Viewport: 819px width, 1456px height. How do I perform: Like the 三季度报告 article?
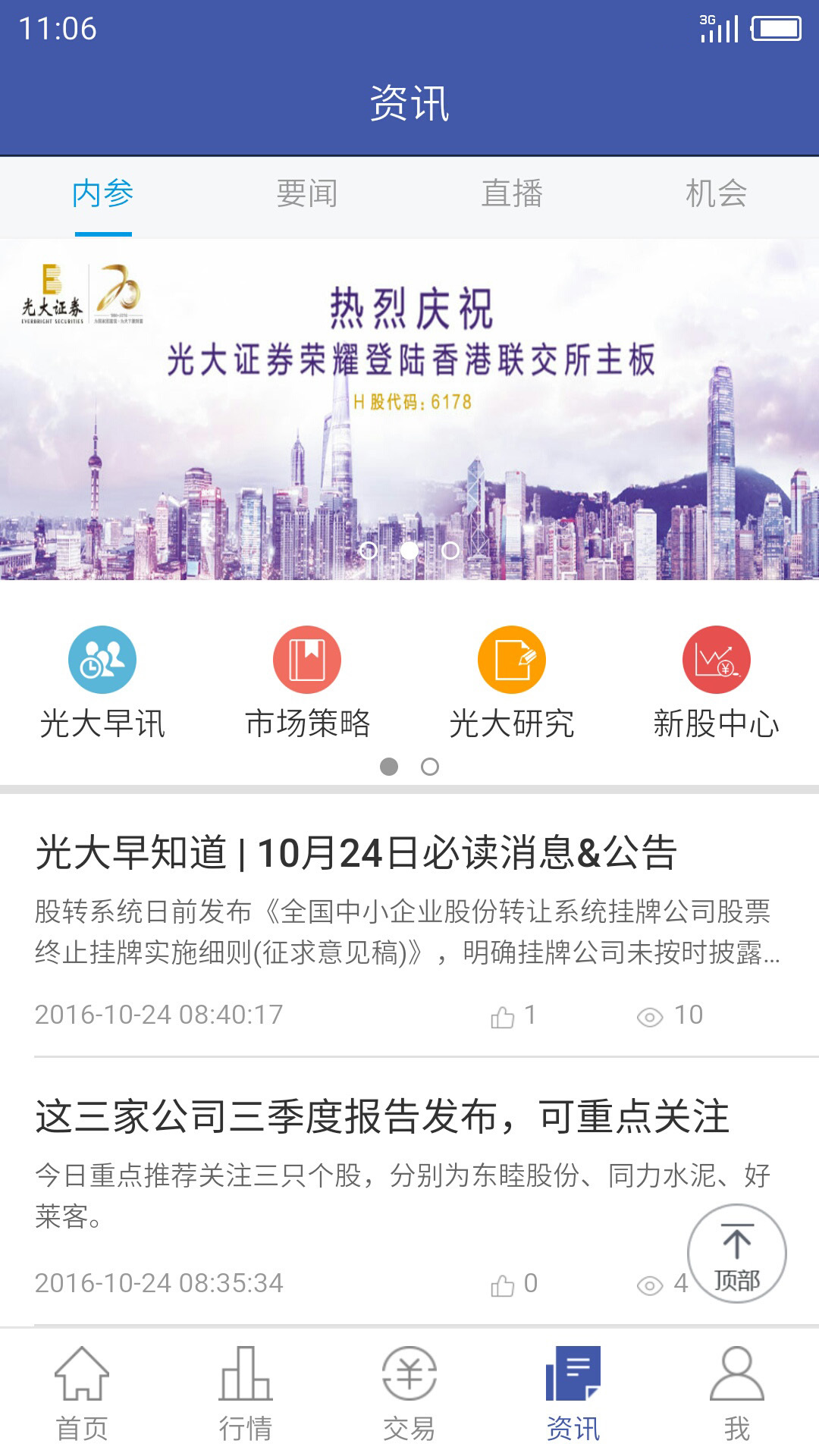513,1284
